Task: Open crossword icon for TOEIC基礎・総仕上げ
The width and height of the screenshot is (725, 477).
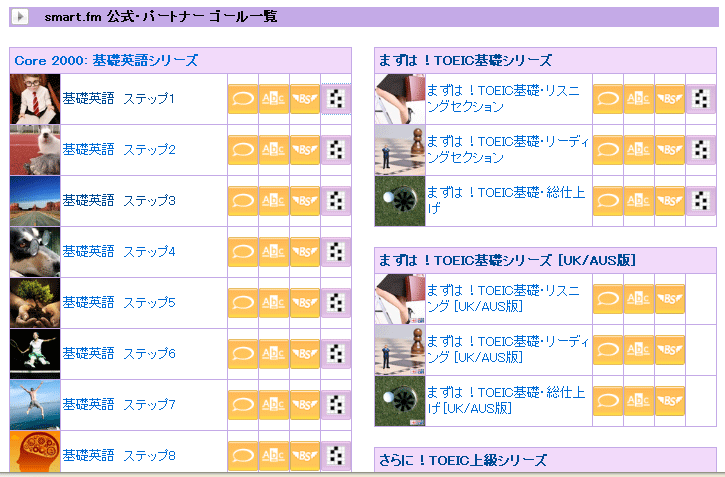Action: (701, 201)
